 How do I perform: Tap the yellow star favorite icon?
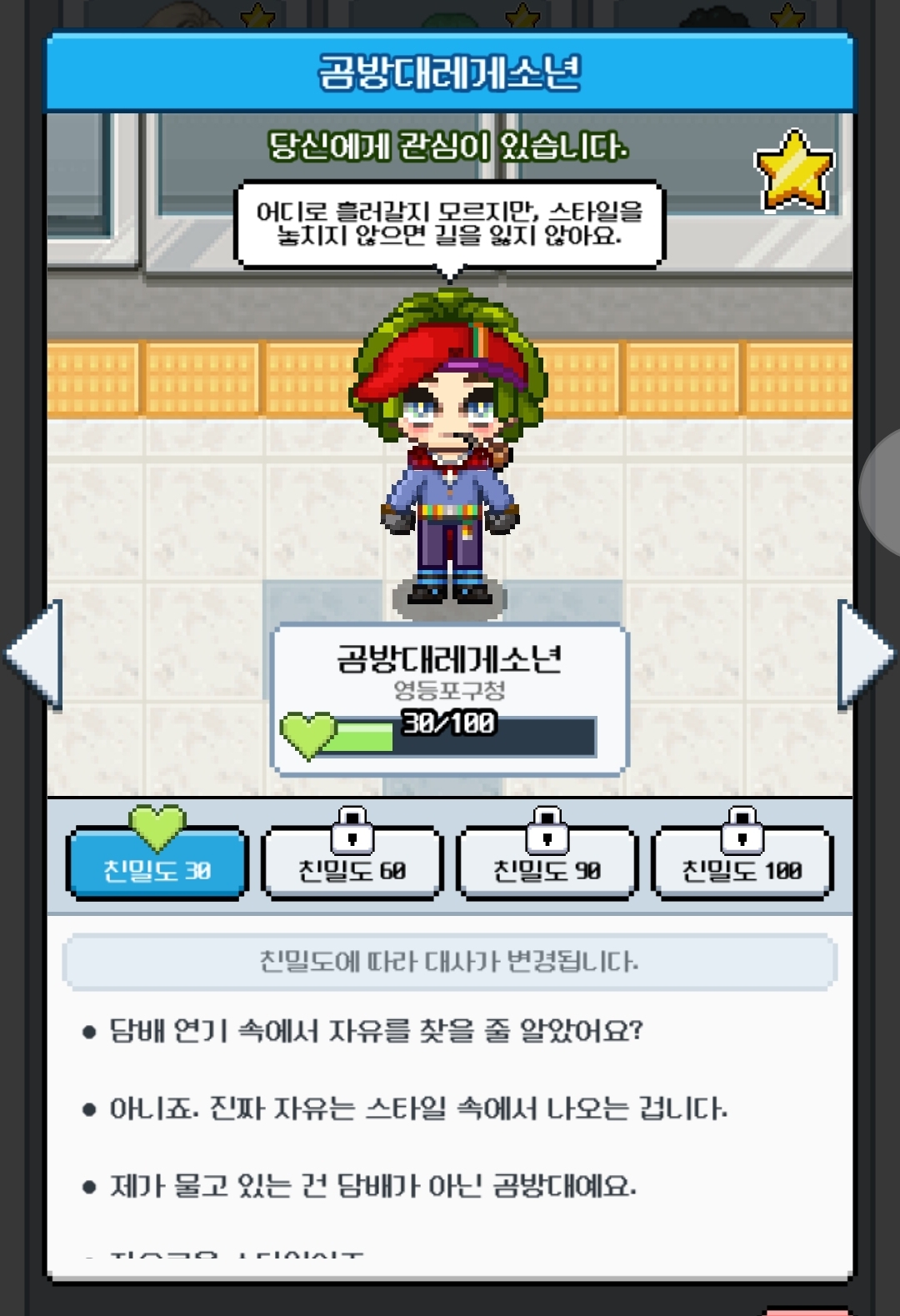point(793,171)
